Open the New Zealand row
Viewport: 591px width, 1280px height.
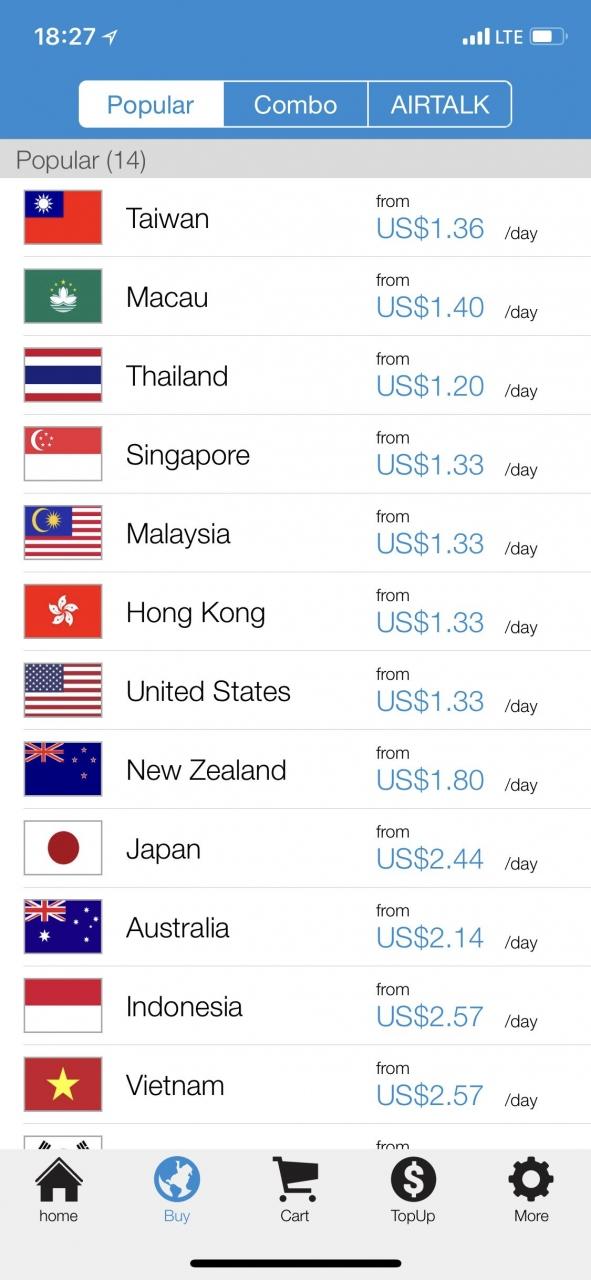point(295,771)
